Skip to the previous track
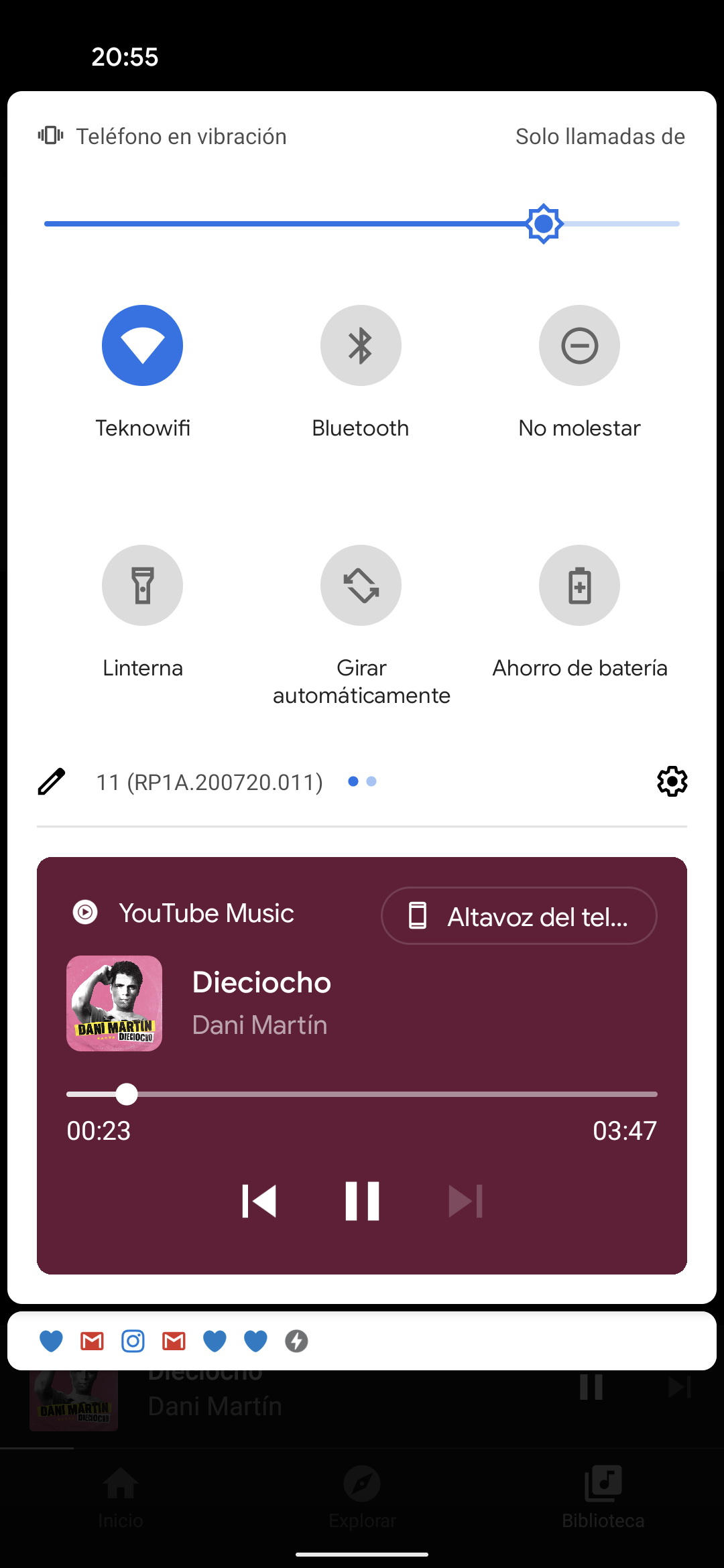Screen dimensions: 724x1568 point(259,1201)
